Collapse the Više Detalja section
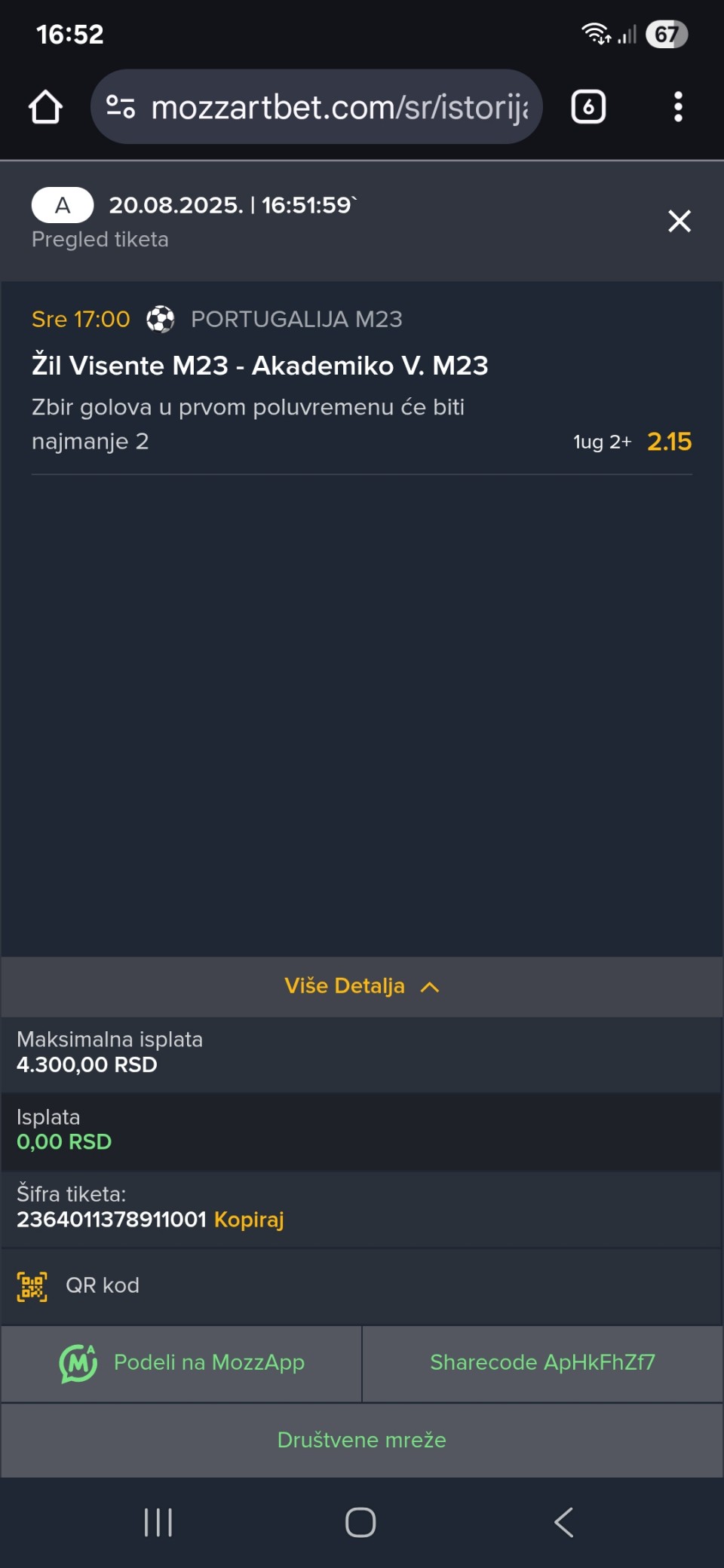 [362, 986]
